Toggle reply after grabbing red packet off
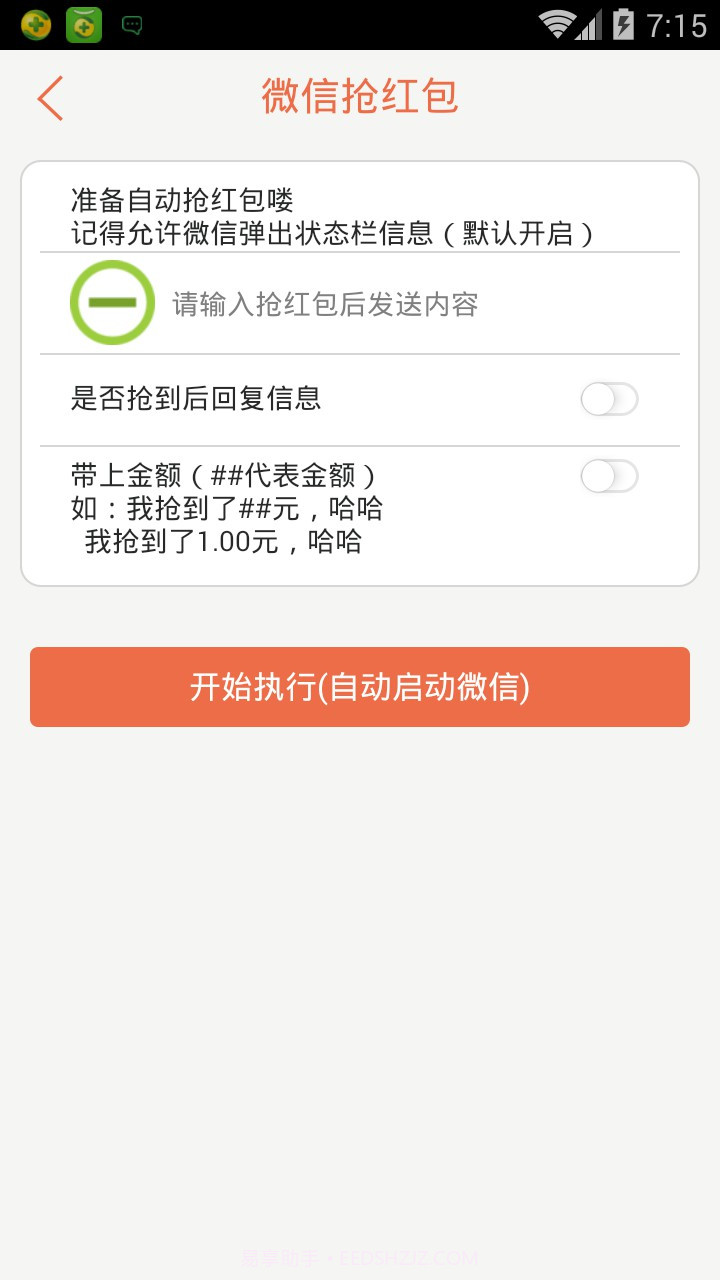This screenshot has width=720, height=1280. (x=609, y=399)
